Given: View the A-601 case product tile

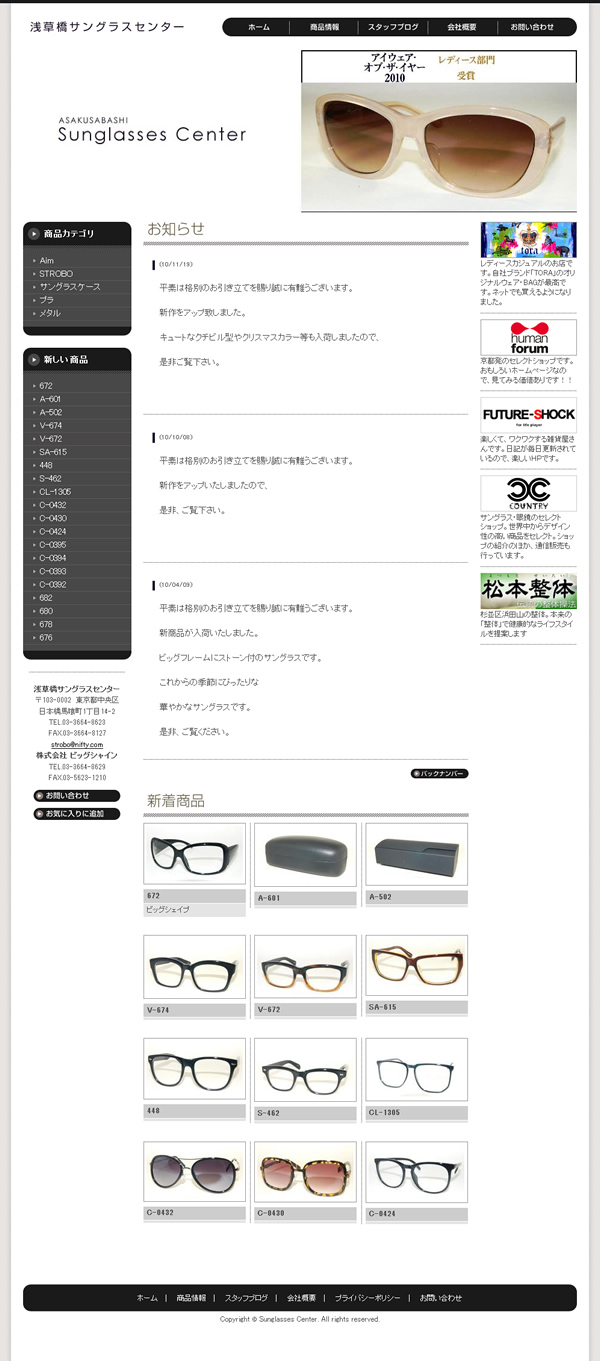Looking at the screenshot, I should (305, 854).
